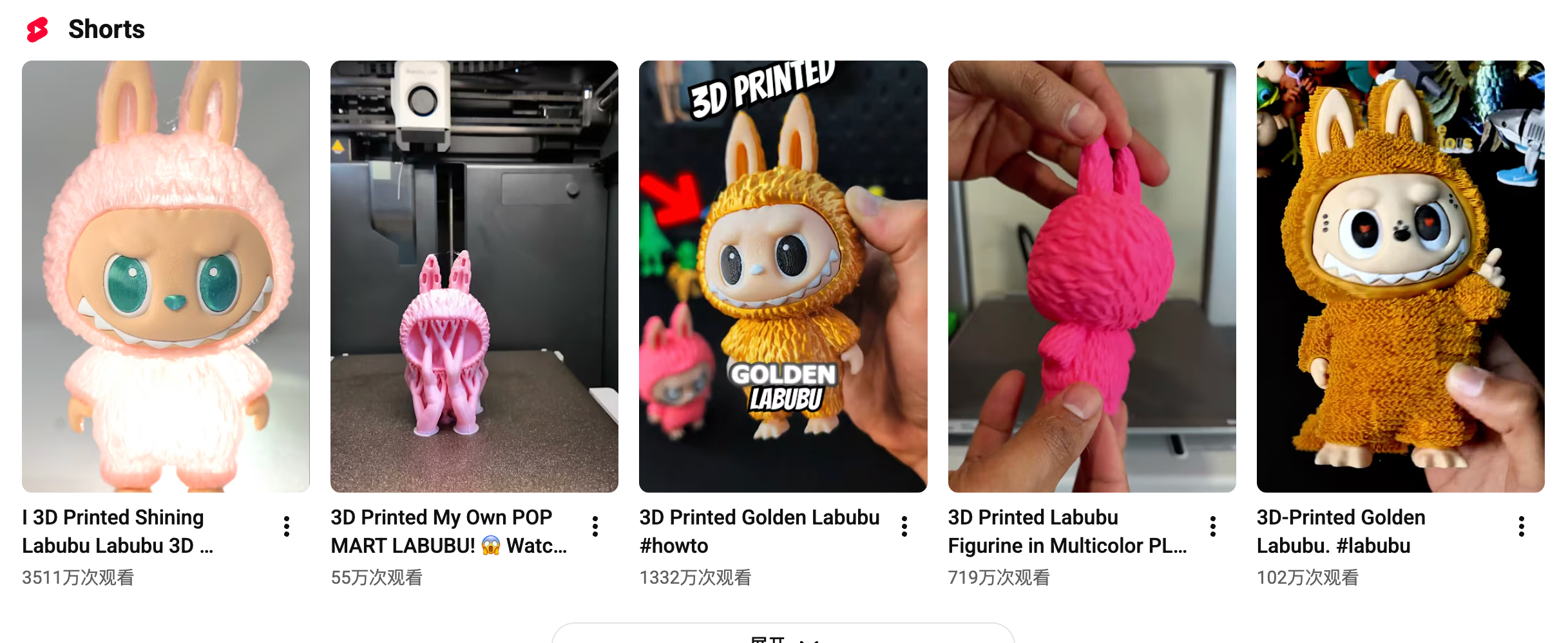Open the Shining Labubu short thumbnail
1568x643 pixels.
(166, 277)
